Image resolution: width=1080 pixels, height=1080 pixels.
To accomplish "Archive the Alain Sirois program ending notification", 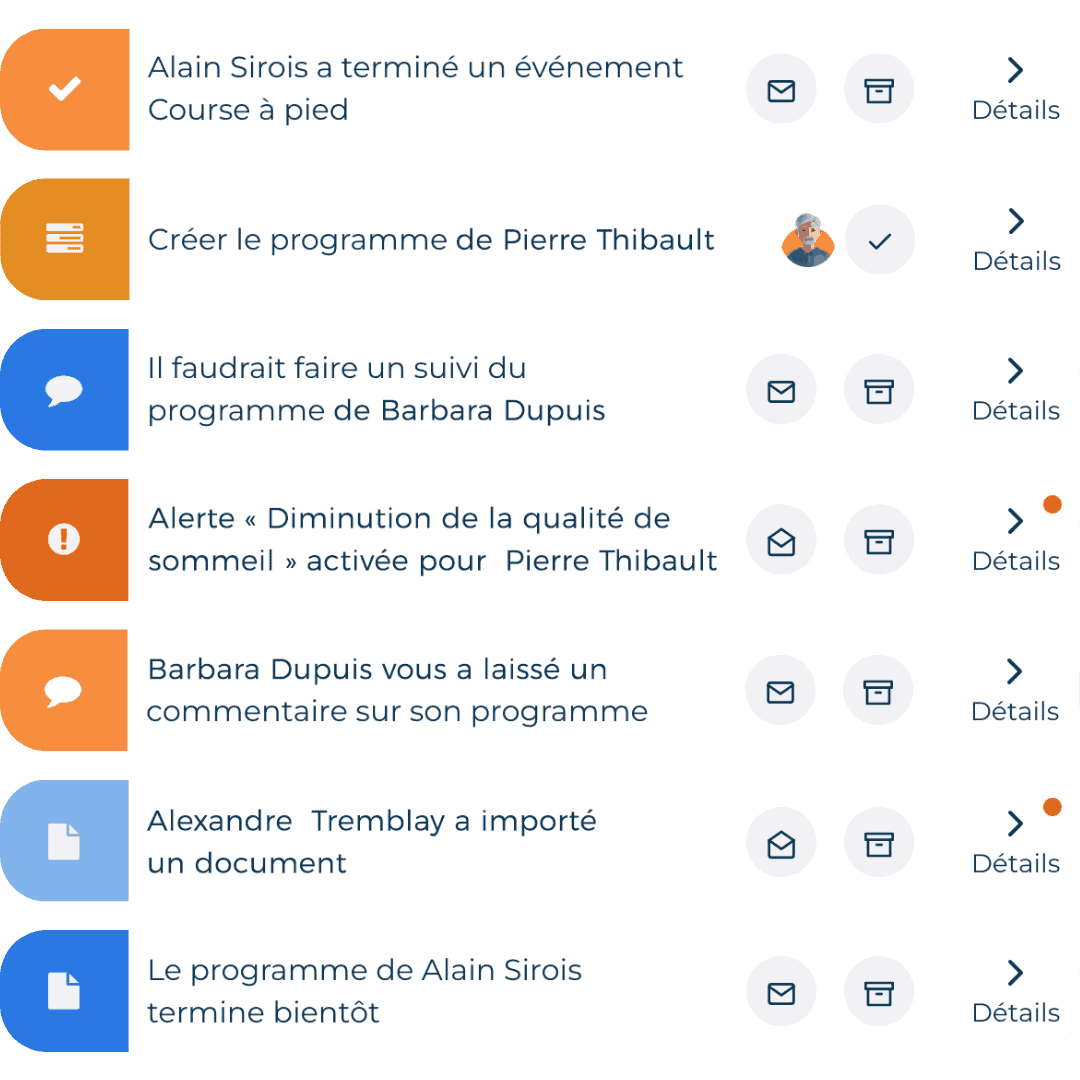I will [x=878, y=993].
